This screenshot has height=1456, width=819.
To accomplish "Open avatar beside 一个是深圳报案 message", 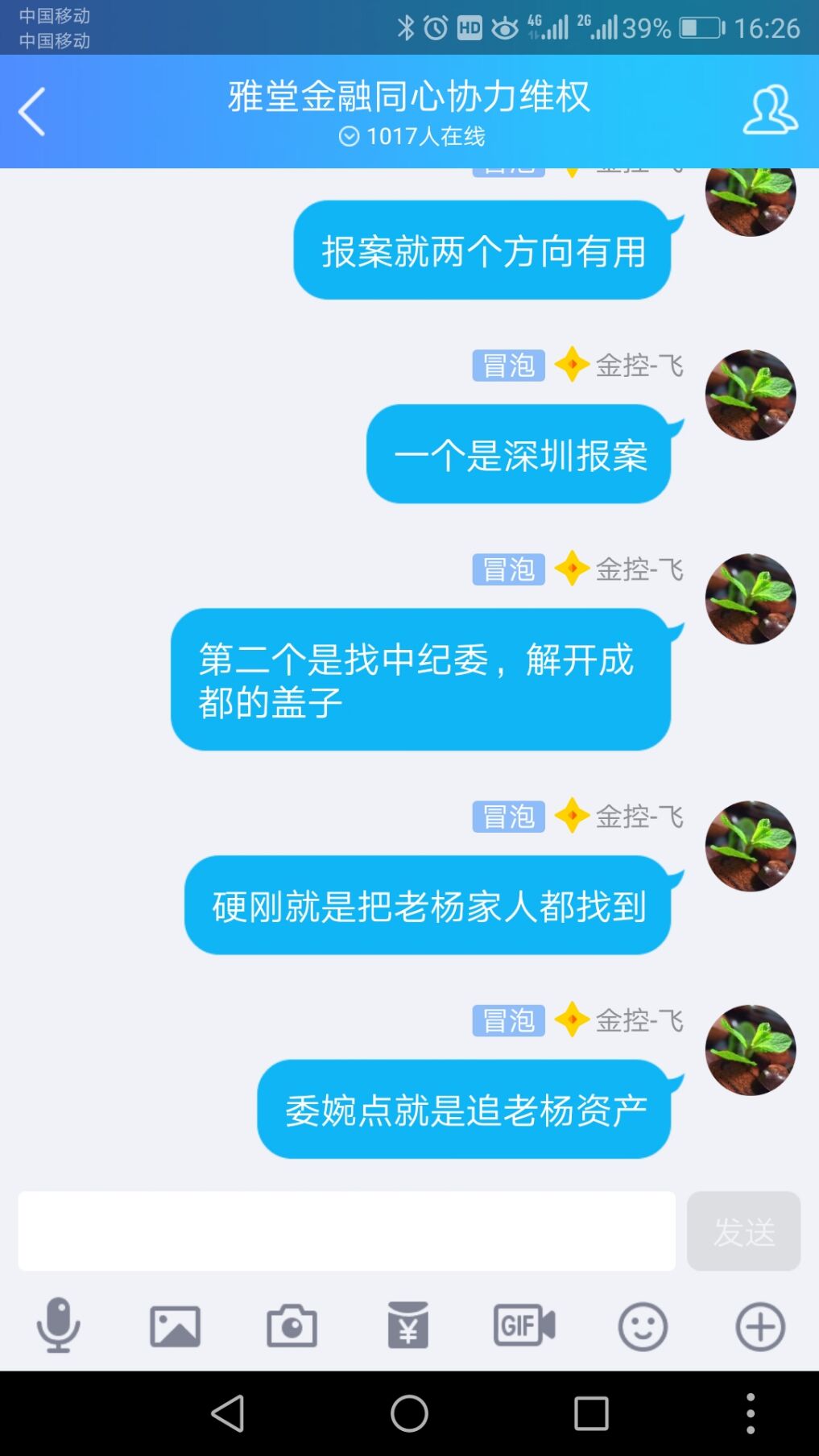I will [x=750, y=395].
